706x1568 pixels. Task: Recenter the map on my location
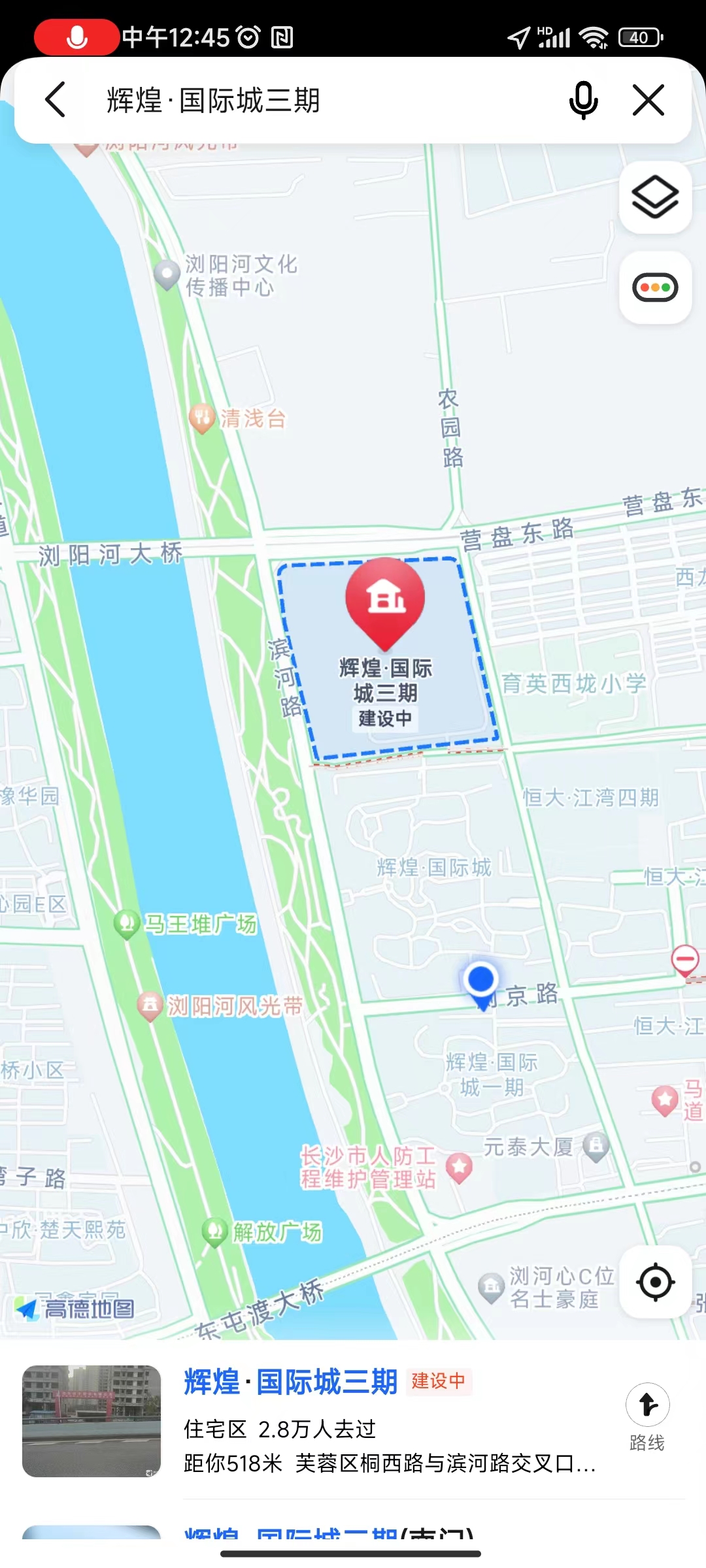(x=655, y=1282)
